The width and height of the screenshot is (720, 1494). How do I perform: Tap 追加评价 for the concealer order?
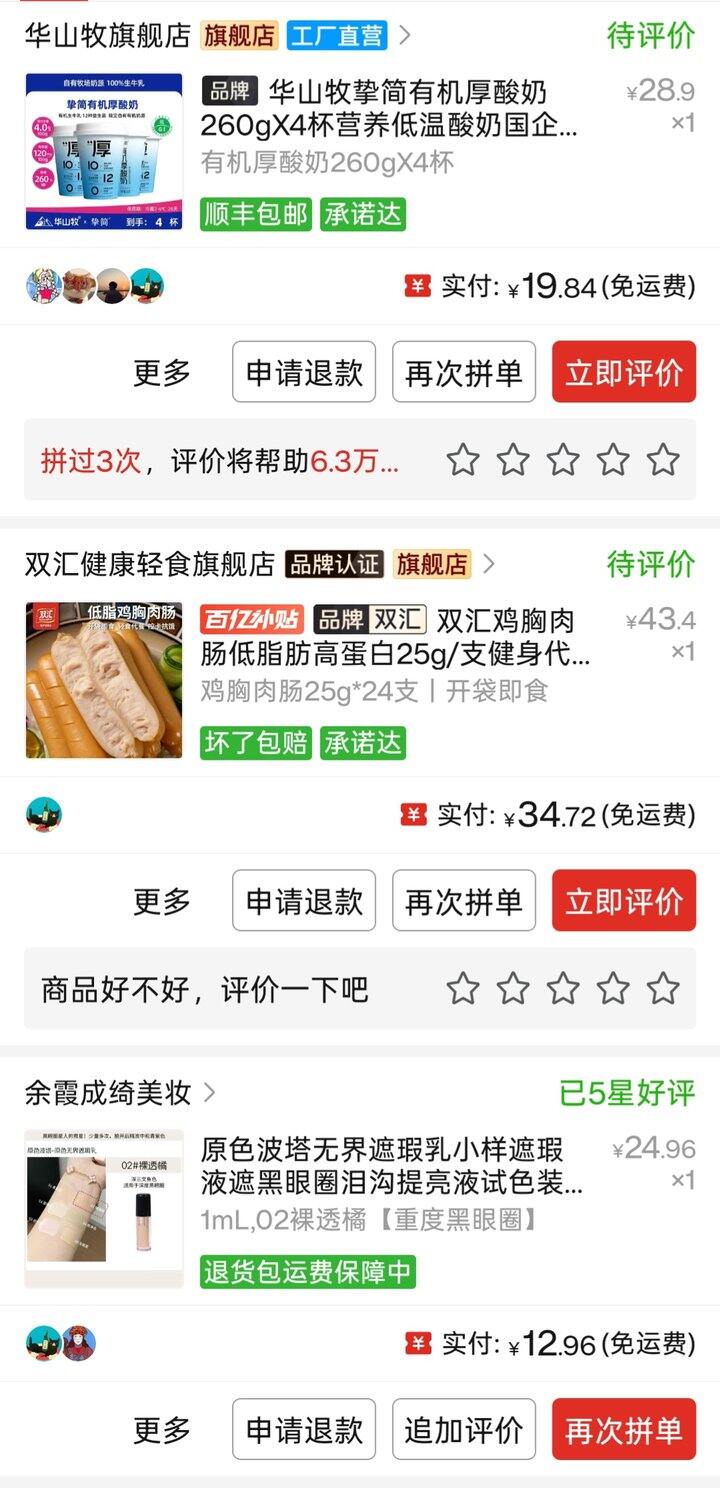coord(464,1430)
